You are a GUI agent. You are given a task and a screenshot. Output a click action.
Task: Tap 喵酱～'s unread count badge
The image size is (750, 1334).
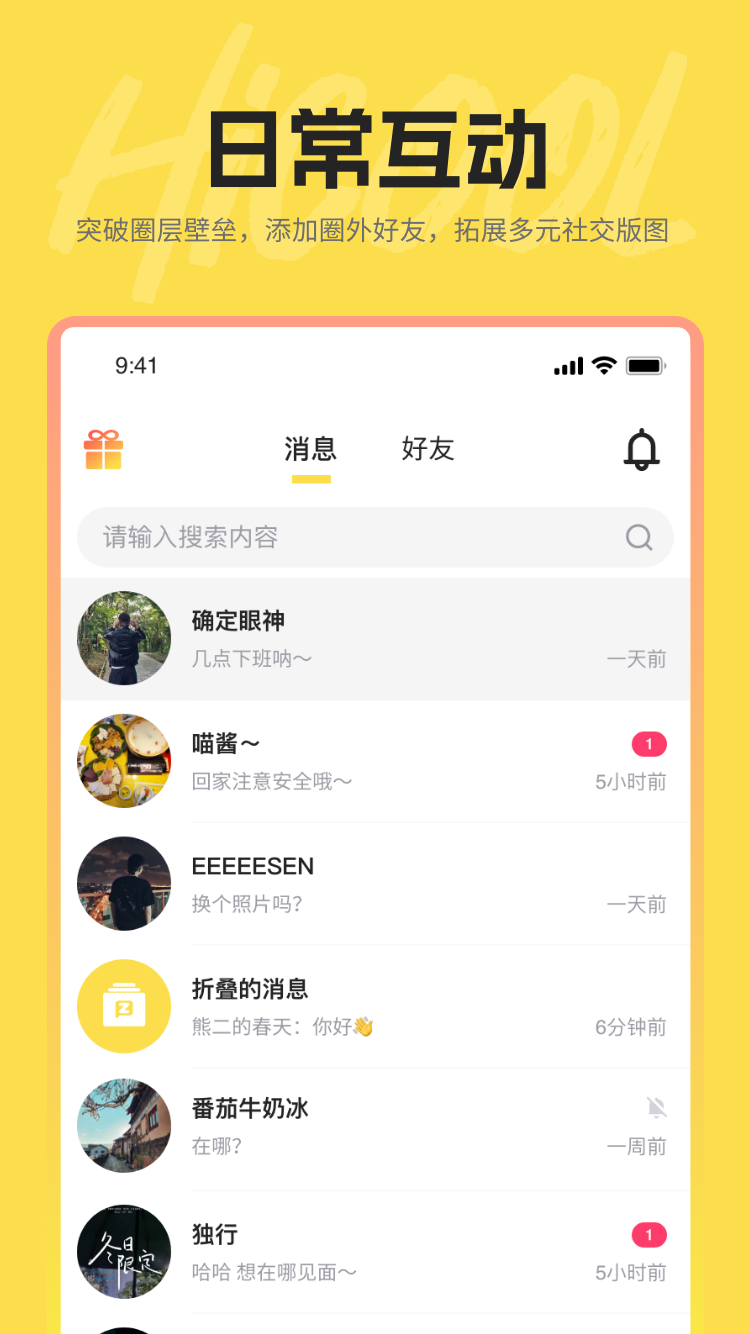coord(648,744)
